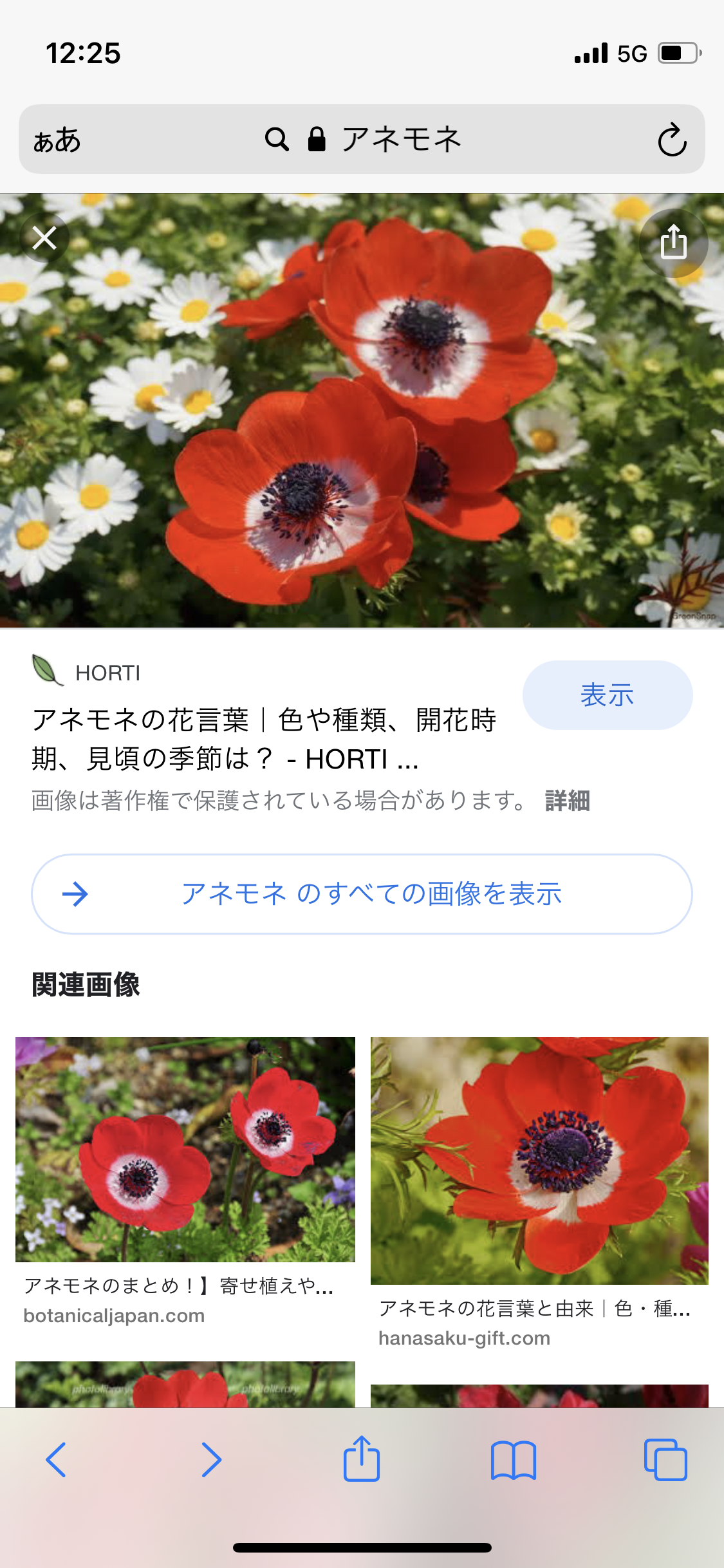
Task: Open the botanicaljapan.com related image
Action: 185,1150
